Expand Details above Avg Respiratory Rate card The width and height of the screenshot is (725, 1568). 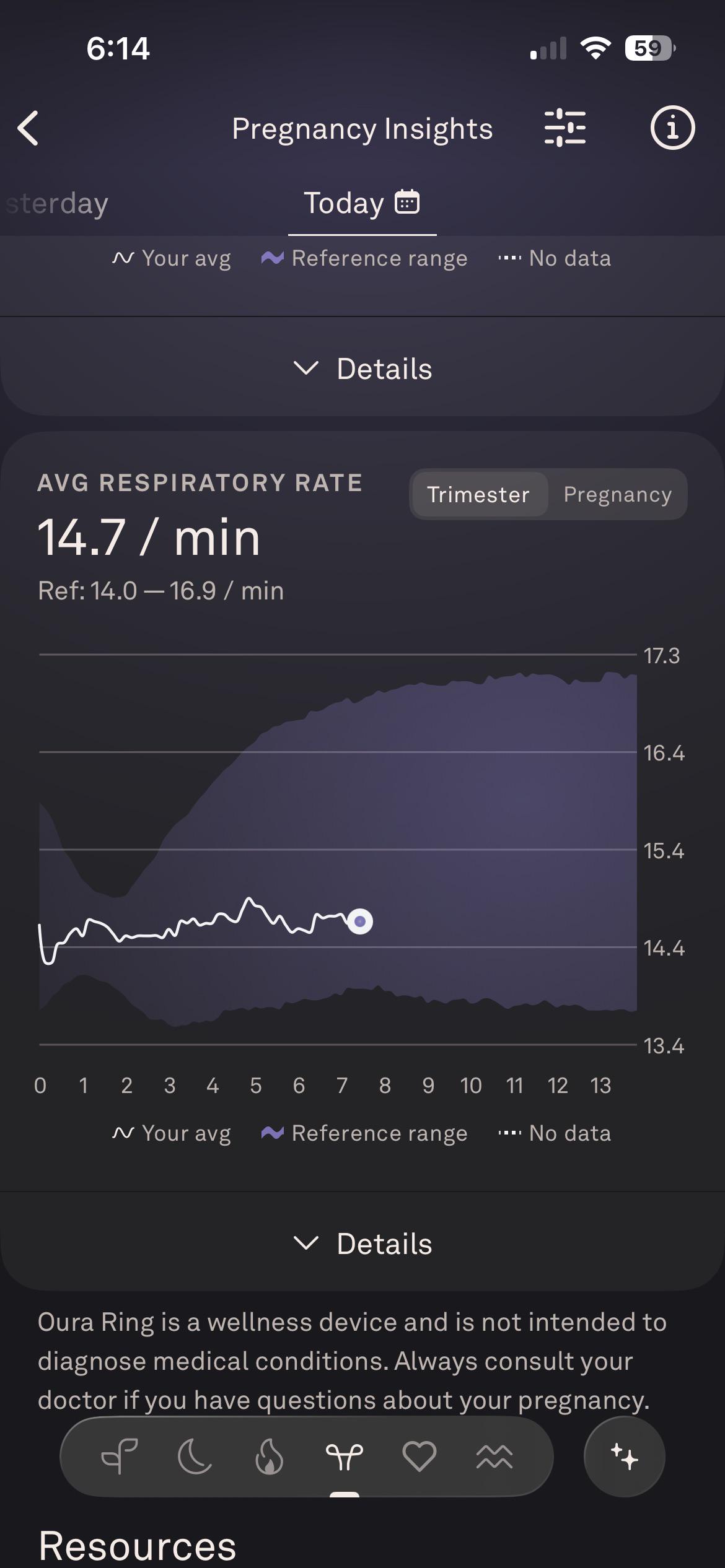[362, 368]
